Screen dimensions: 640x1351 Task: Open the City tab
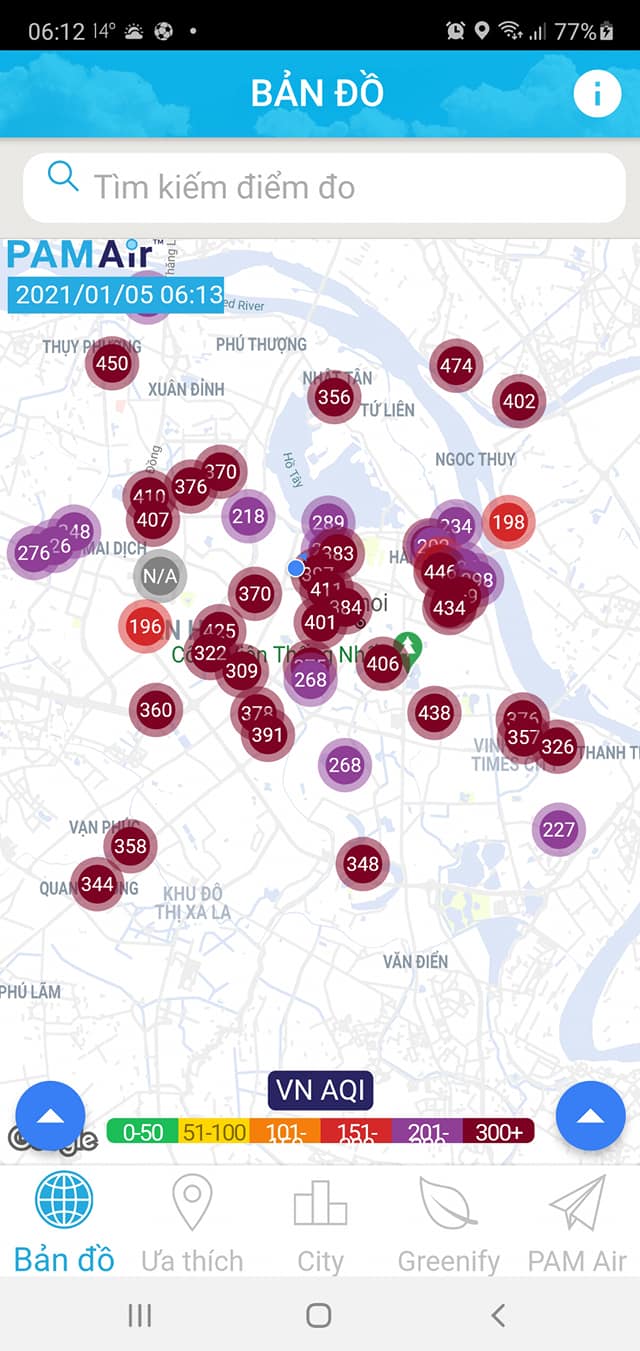click(x=320, y=1224)
